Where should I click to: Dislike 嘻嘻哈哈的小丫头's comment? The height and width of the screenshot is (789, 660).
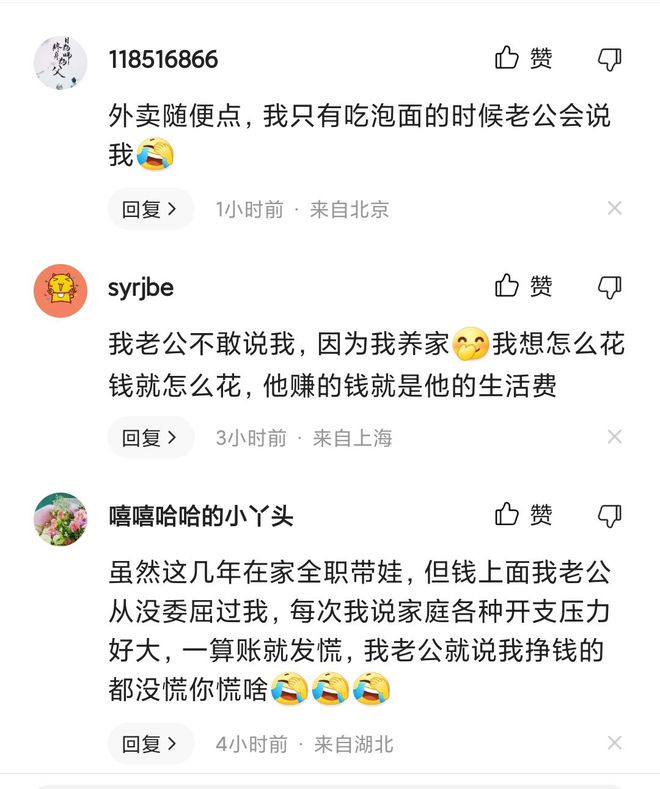610,516
